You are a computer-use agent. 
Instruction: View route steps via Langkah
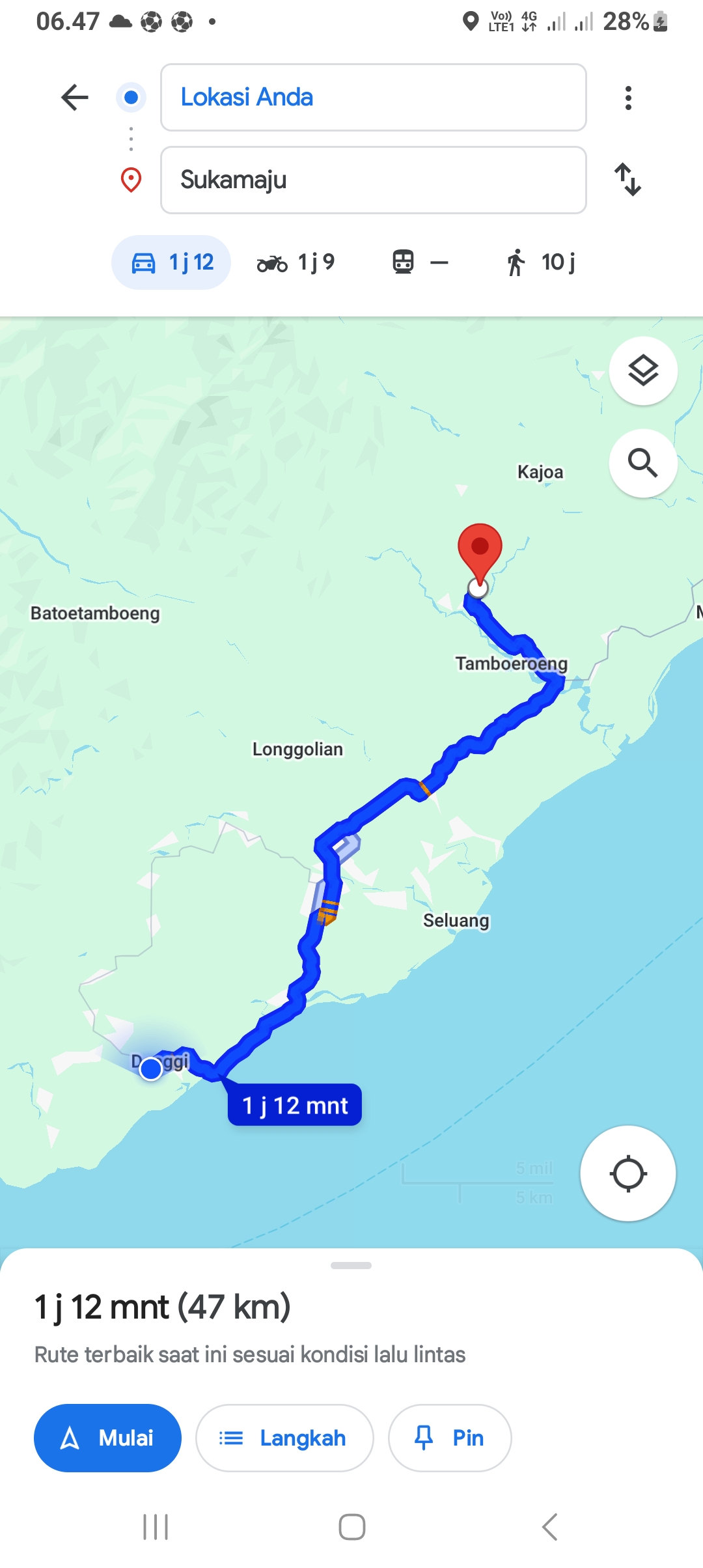(x=284, y=1438)
